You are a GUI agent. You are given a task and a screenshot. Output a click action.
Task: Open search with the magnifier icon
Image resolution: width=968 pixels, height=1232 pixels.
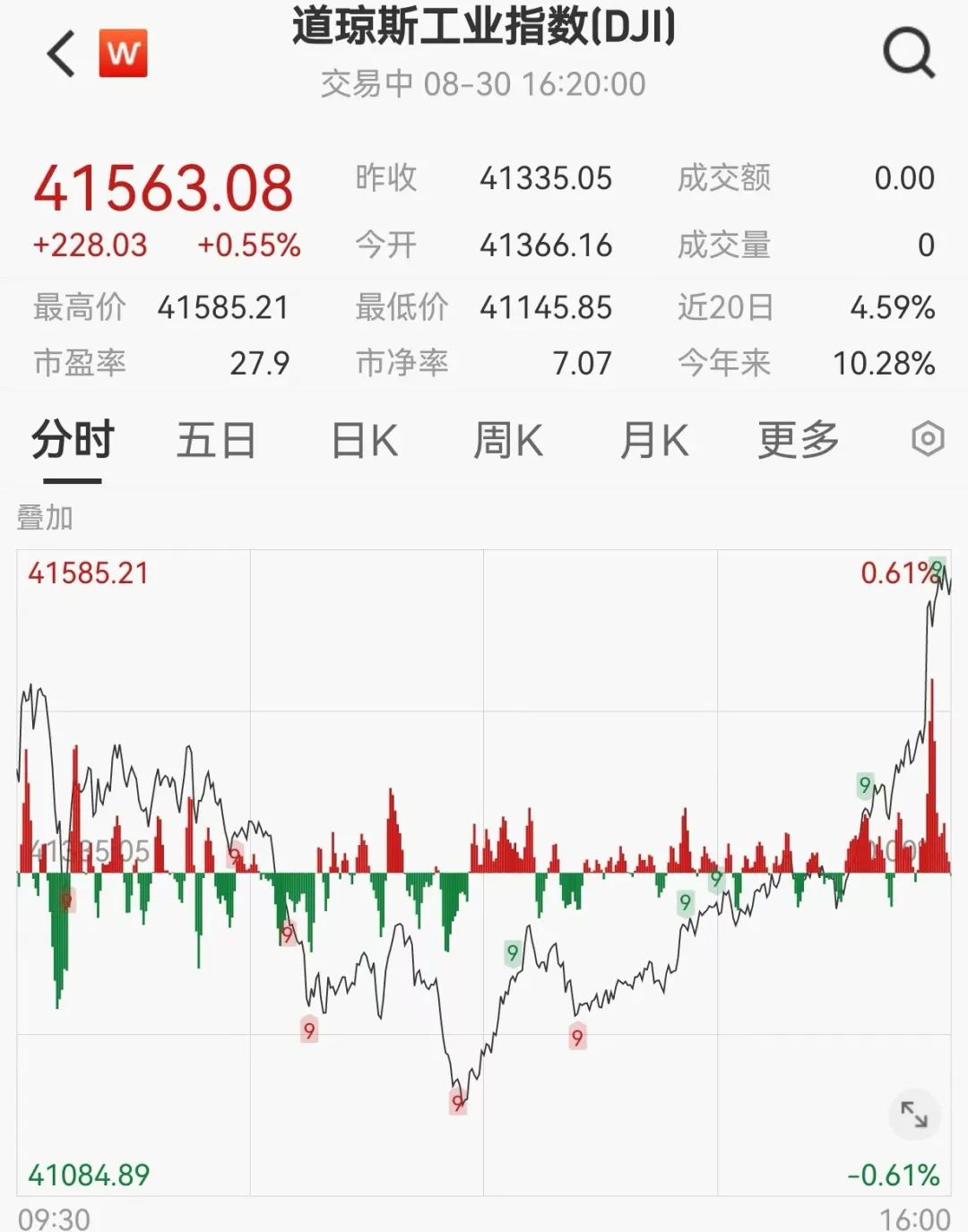point(909,54)
